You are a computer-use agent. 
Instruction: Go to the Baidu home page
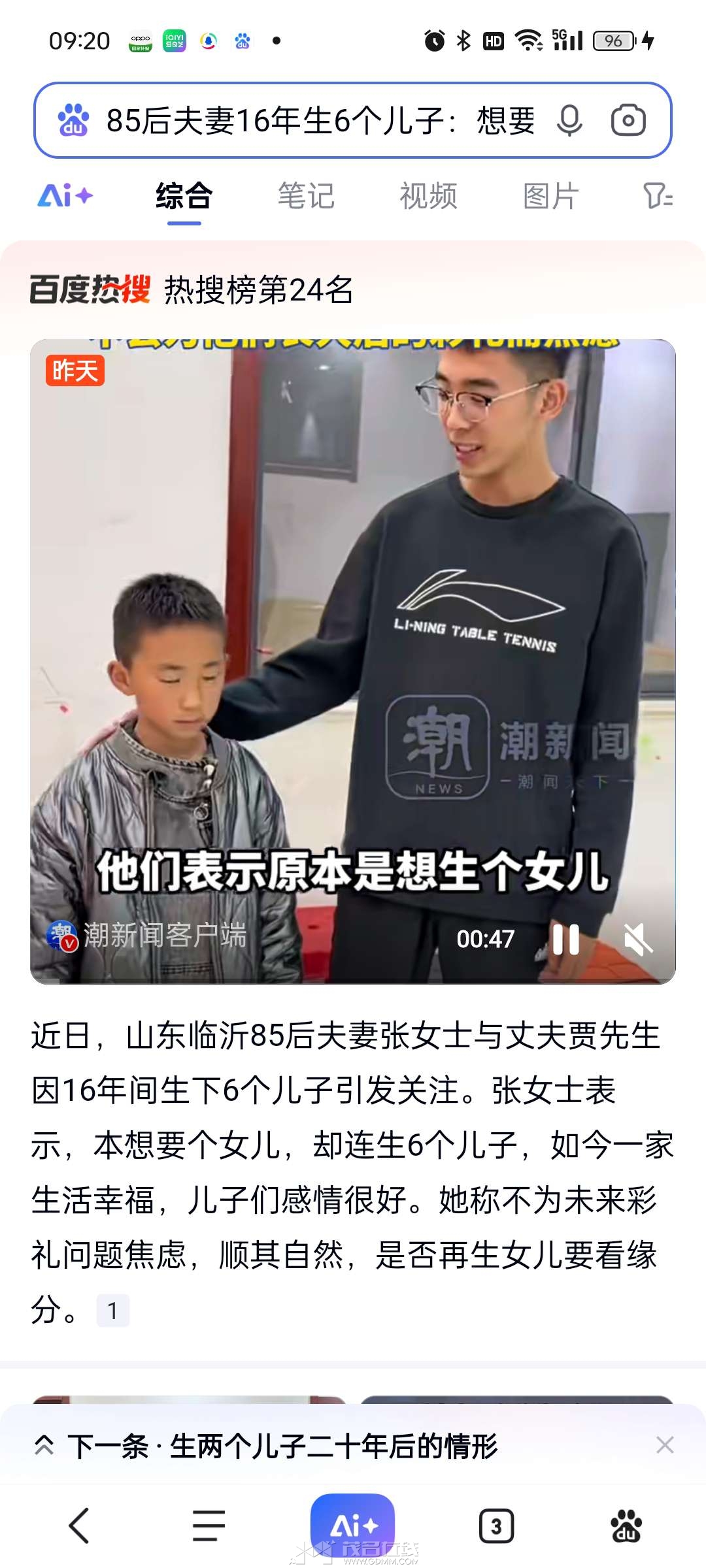626,1526
